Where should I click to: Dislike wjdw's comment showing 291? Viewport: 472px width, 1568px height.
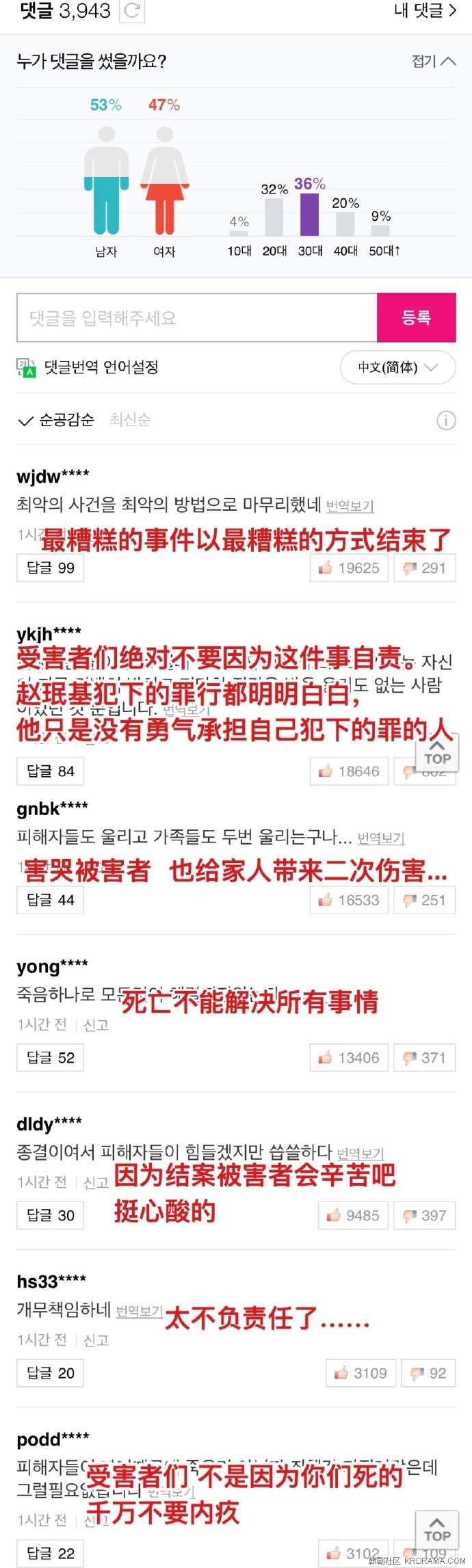click(424, 568)
